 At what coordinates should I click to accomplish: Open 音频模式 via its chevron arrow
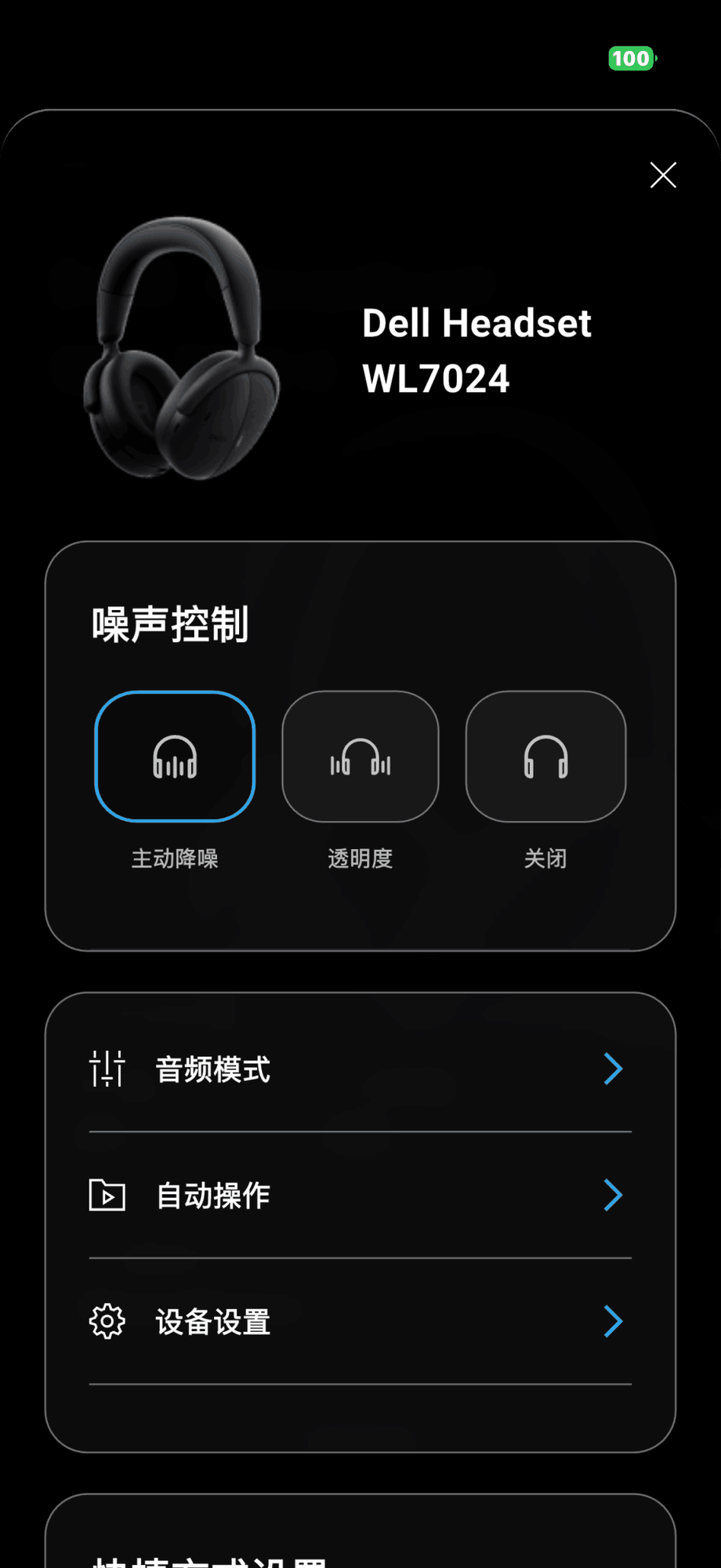point(614,1069)
